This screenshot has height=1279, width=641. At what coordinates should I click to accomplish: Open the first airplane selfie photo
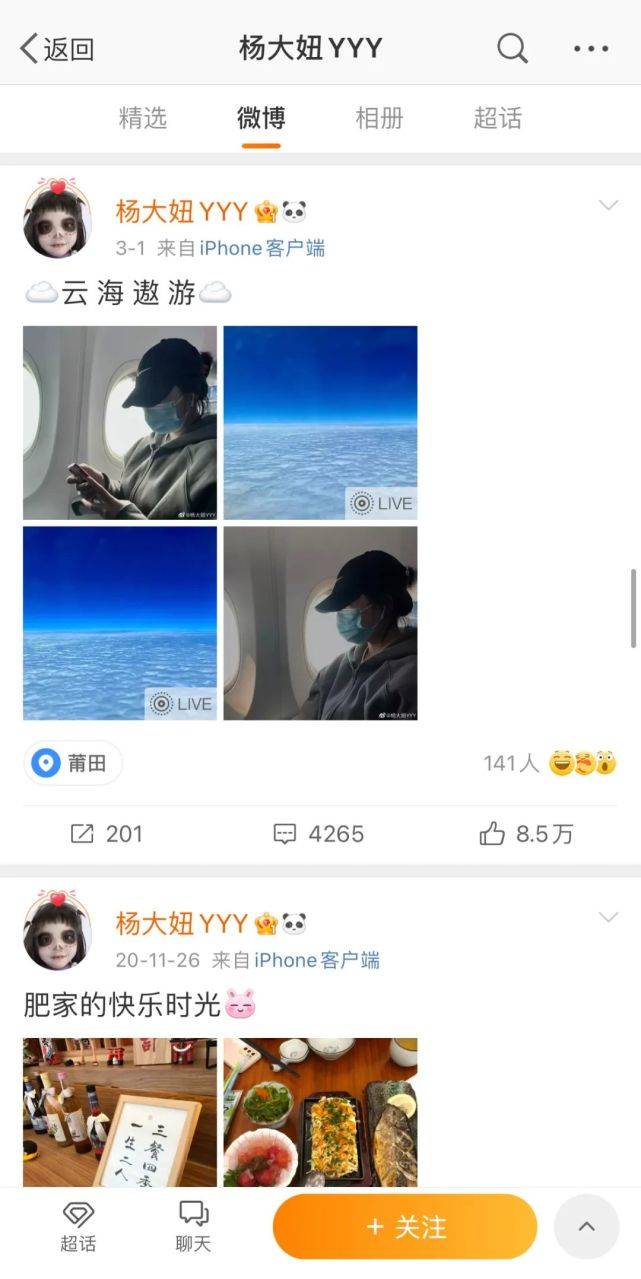tap(120, 423)
